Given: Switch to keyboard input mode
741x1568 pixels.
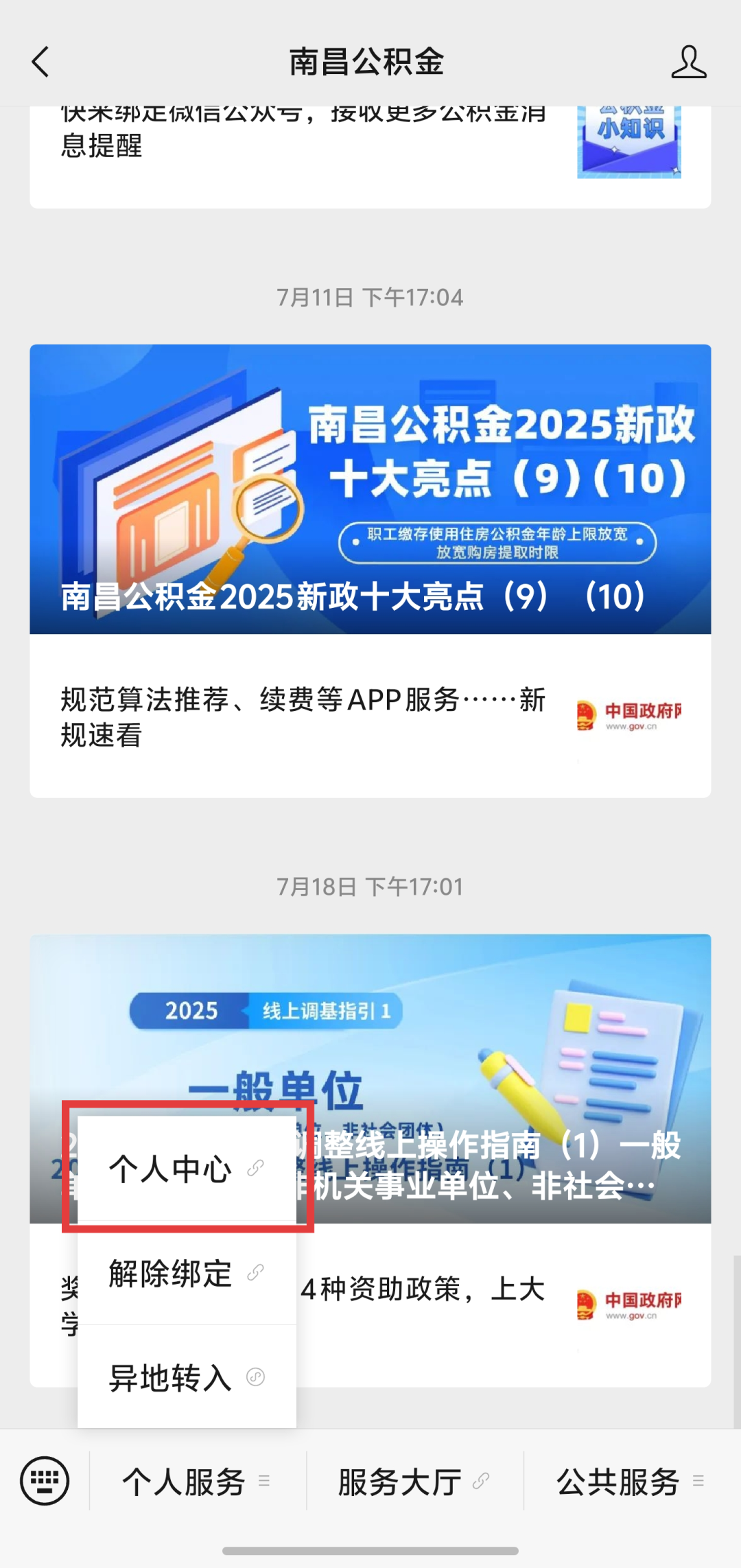Looking at the screenshot, I should pos(45,1481).
